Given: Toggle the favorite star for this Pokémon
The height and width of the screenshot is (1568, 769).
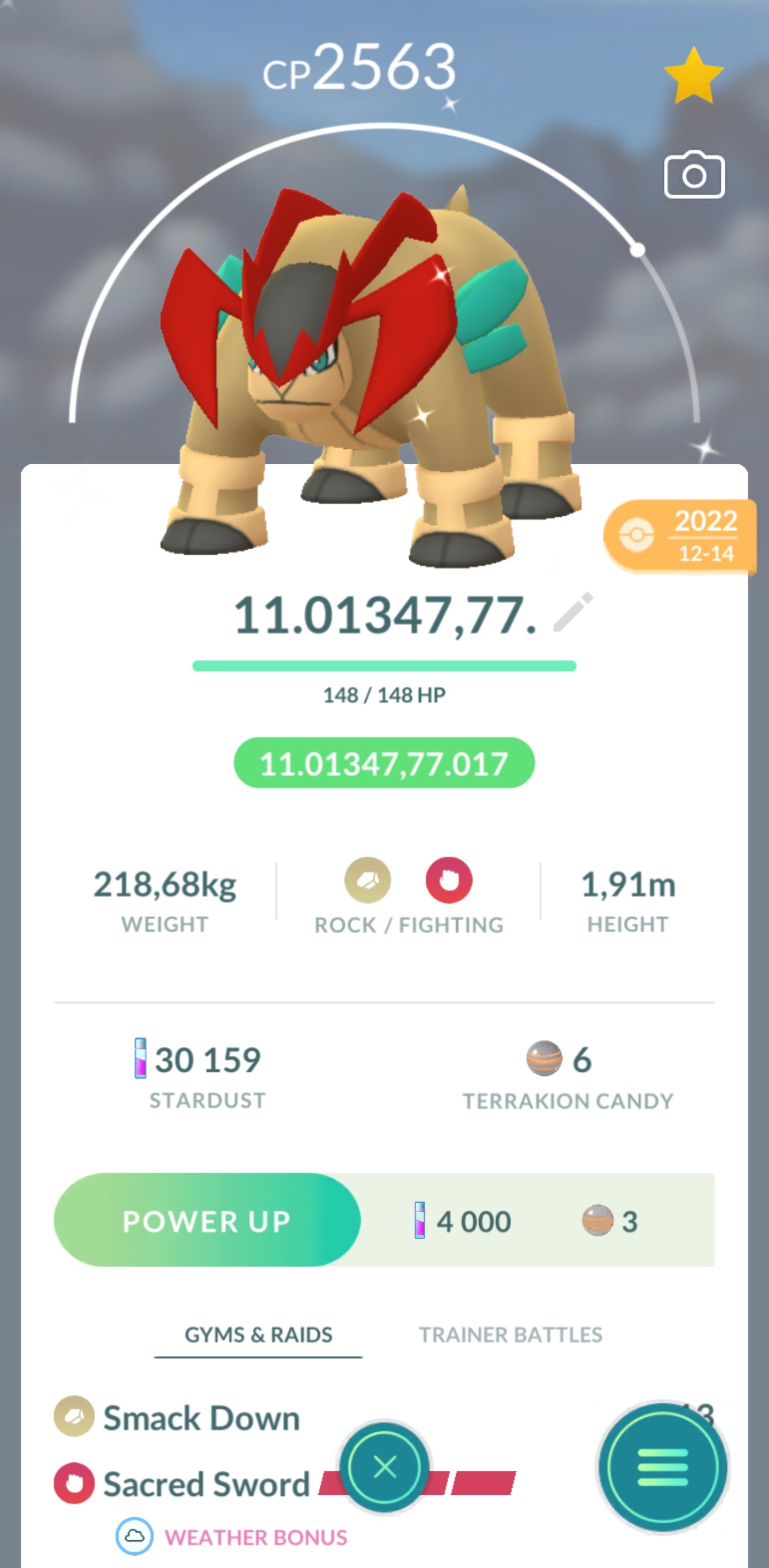Looking at the screenshot, I should click(694, 77).
